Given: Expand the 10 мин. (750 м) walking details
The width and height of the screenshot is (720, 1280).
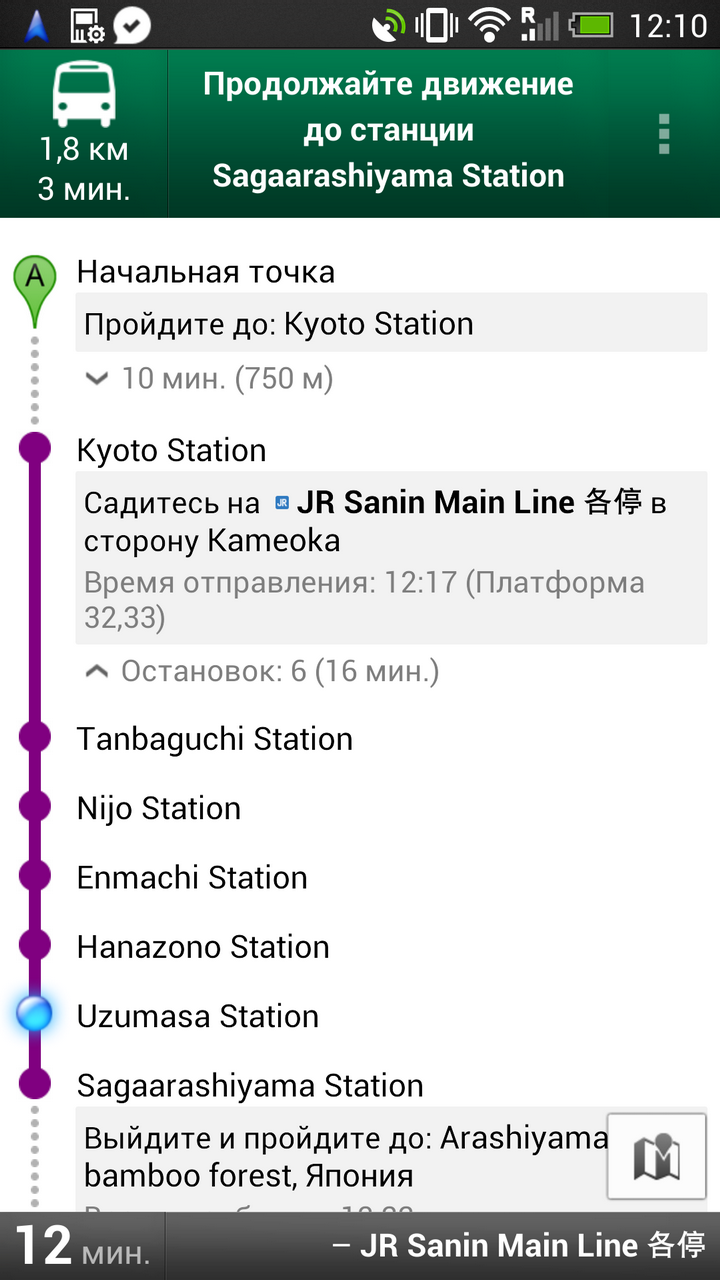Looking at the screenshot, I should pyautogui.click(x=209, y=379).
